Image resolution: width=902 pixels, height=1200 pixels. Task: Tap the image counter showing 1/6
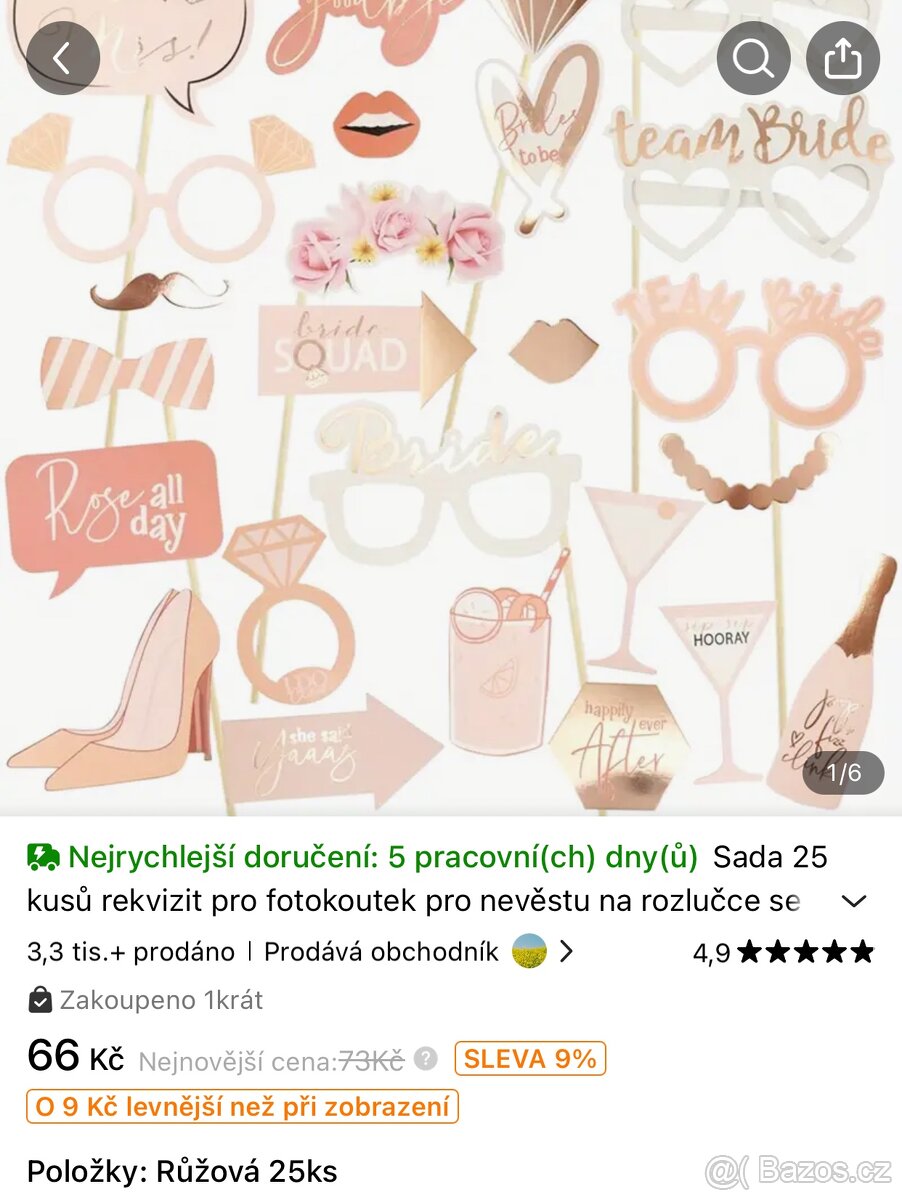[x=843, y=772]
